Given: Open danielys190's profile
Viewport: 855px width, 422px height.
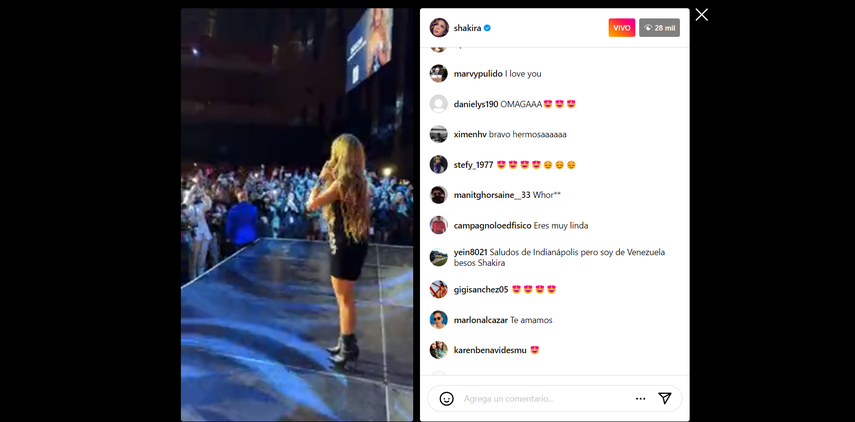Looking at the screenshot, I should click(x=476, y=104).
